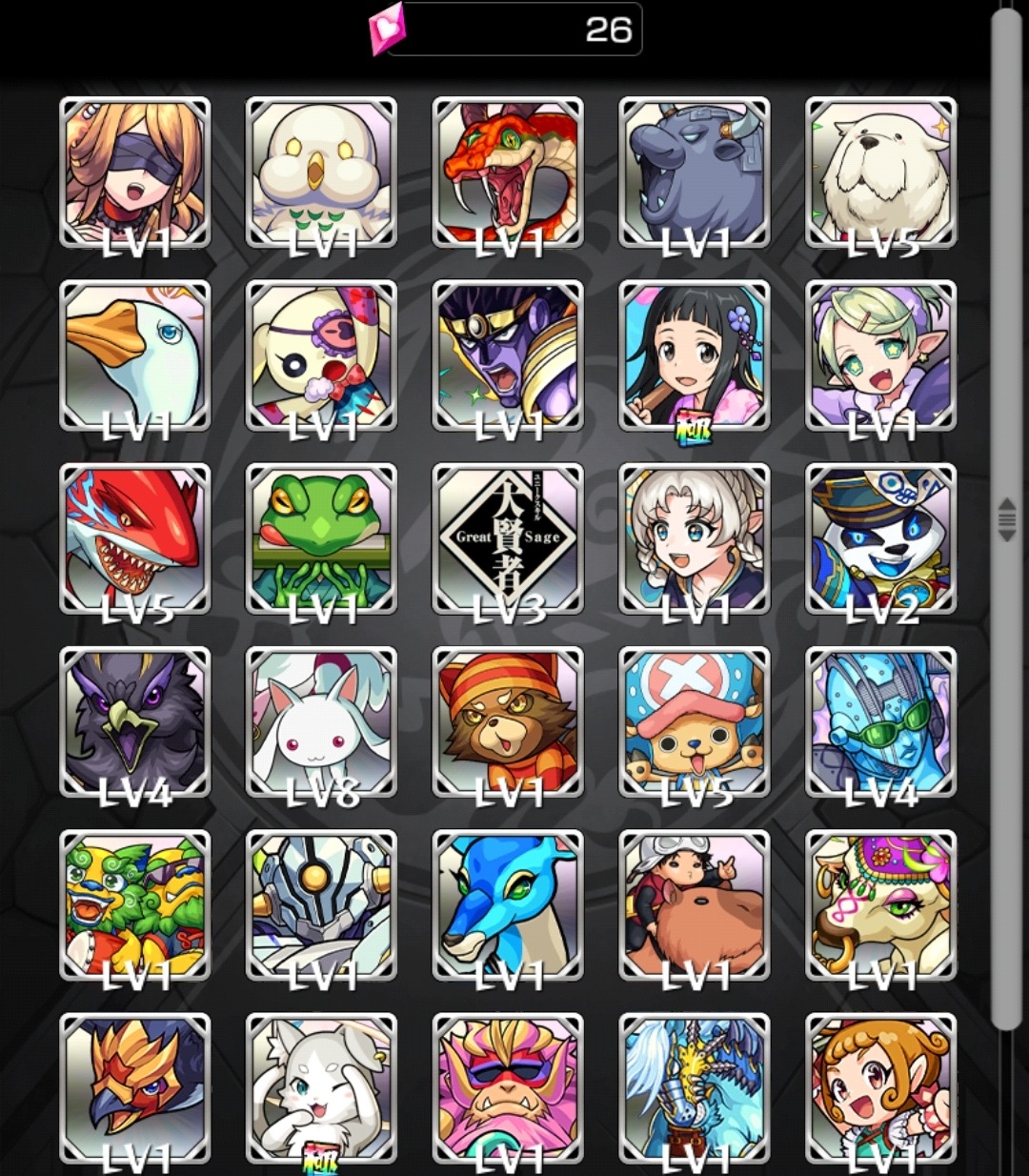The height and width of the screenshot is (1176, 1029).
Task: Open the fluffy white dog tile
Action: tap(881, 172)
